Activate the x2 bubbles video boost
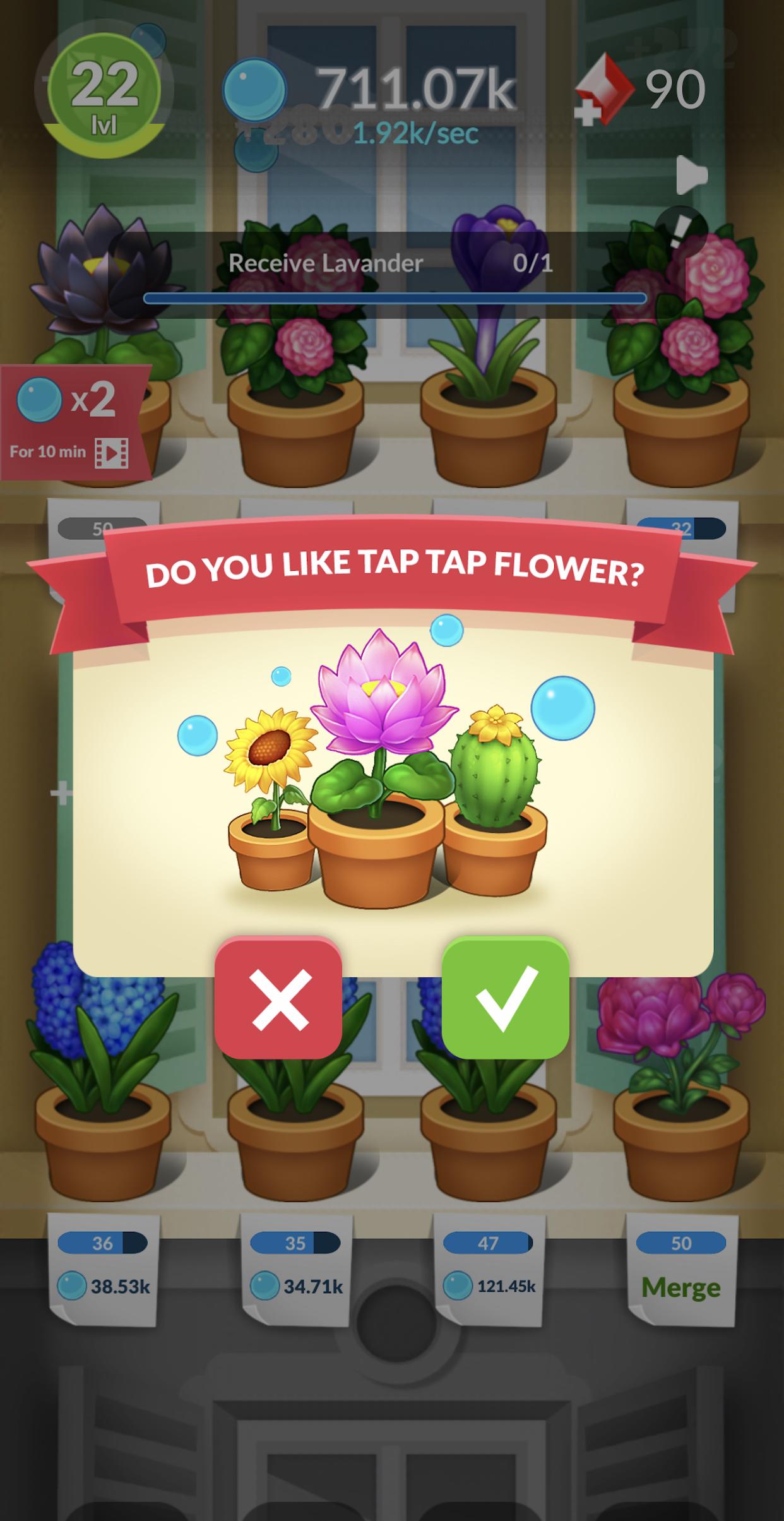The width and height of the screenshot is (784, 1521). [74, 422]
